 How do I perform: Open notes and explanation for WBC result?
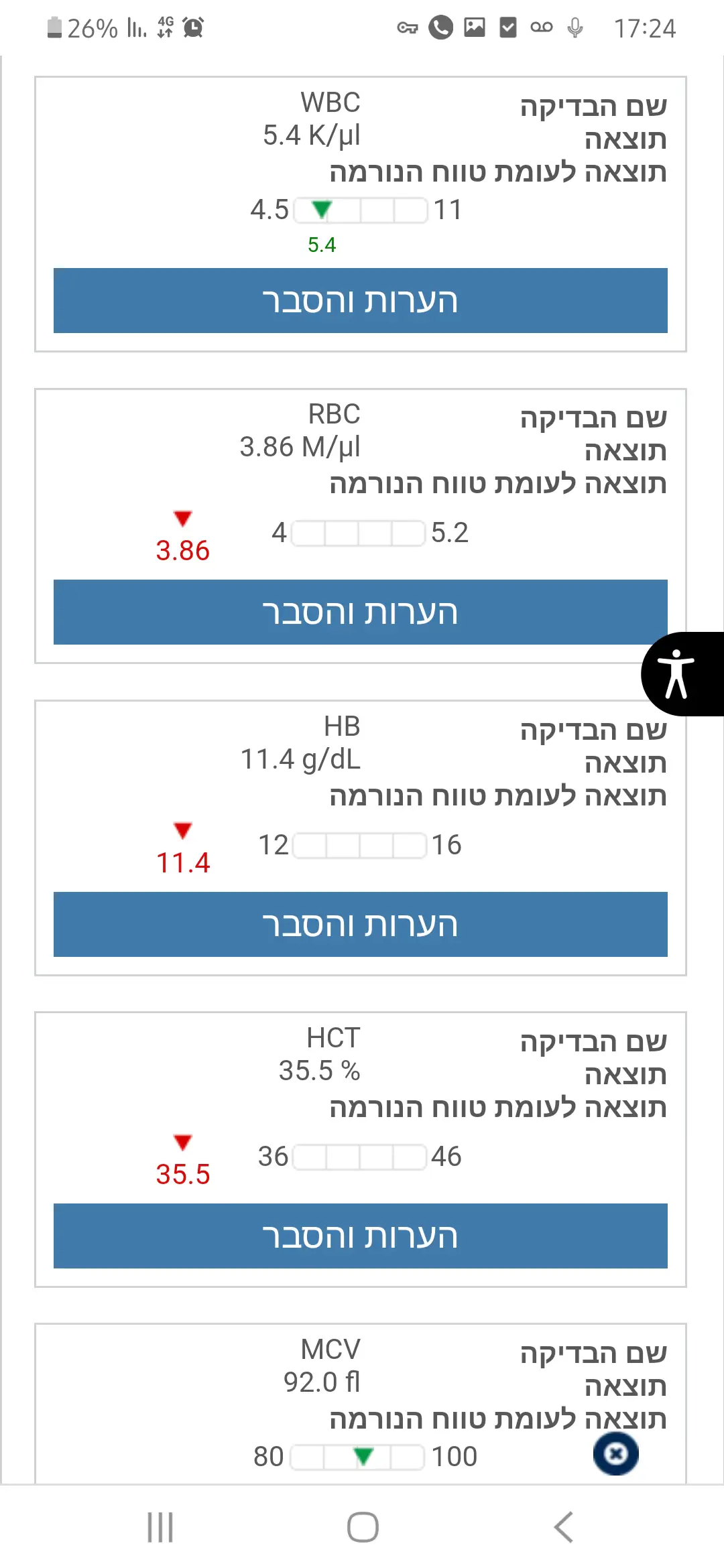coord(361,301)
